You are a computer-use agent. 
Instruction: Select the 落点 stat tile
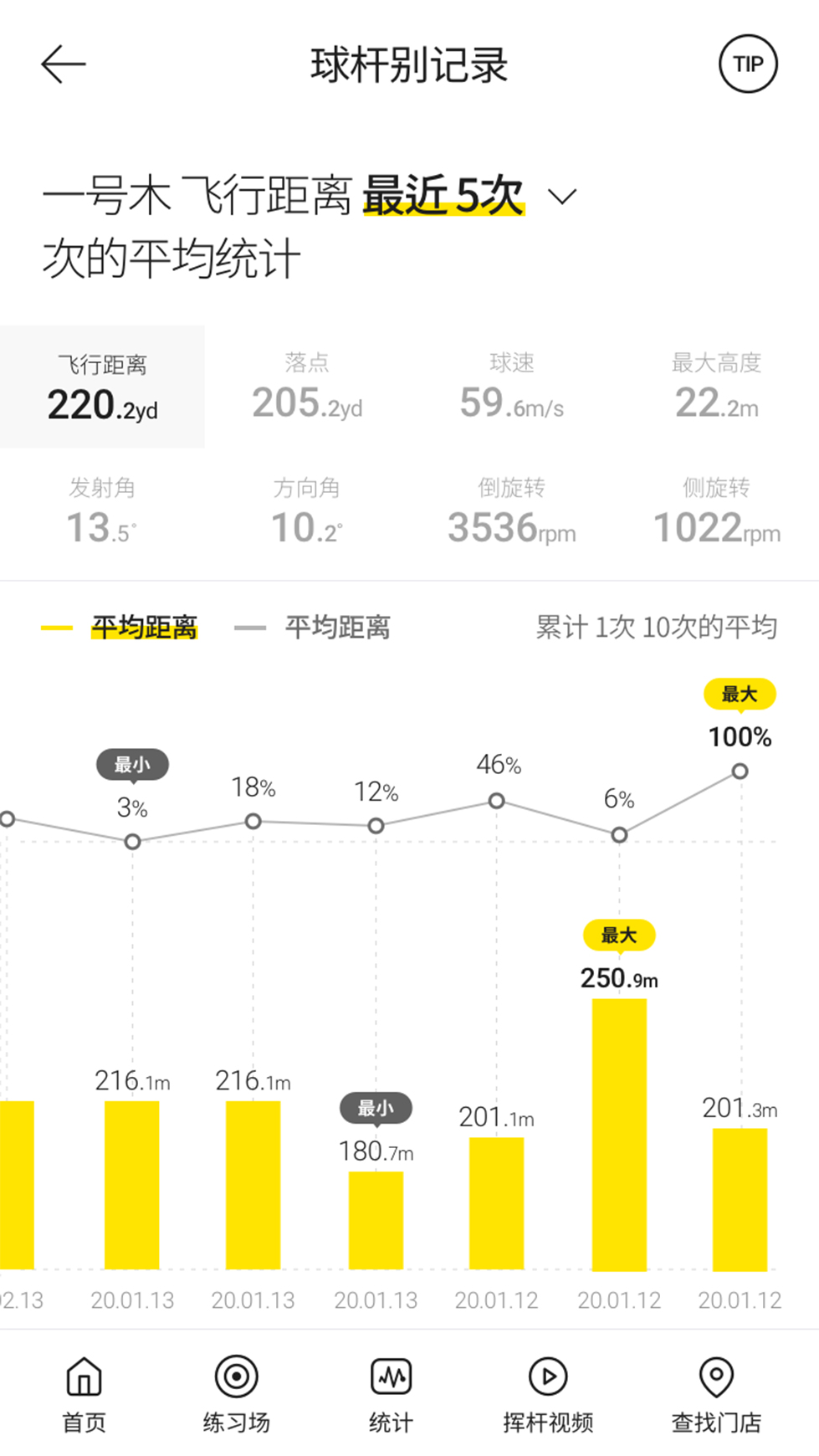point(307,387)
